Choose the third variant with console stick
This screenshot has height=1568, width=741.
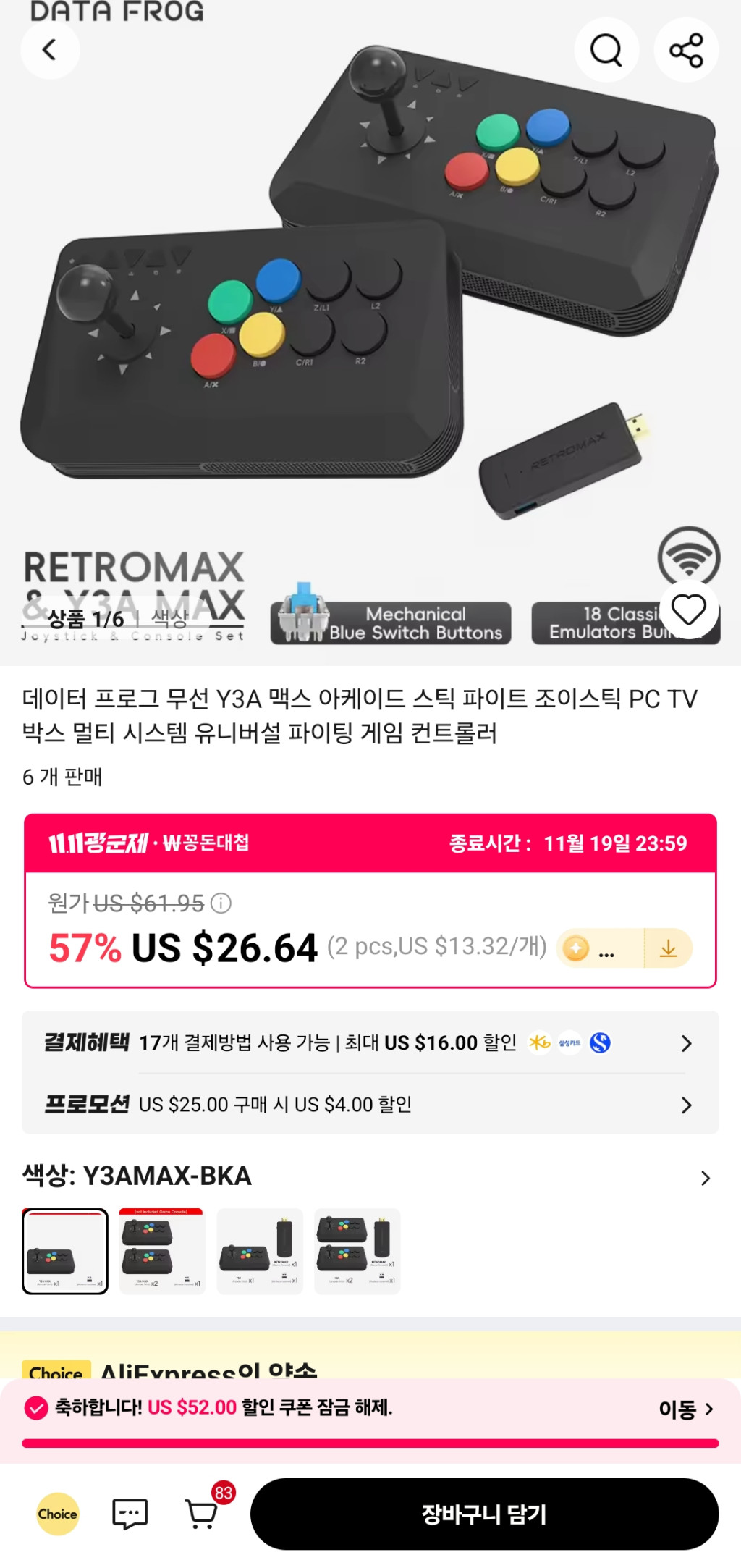coord(259,1251)
